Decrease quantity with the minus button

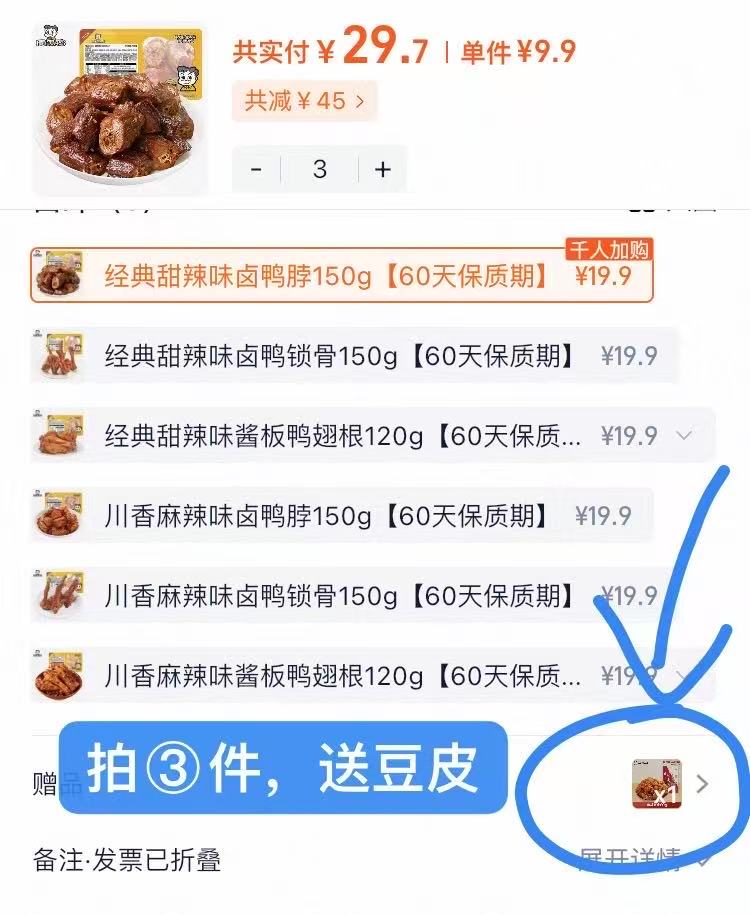pos(257,169)
